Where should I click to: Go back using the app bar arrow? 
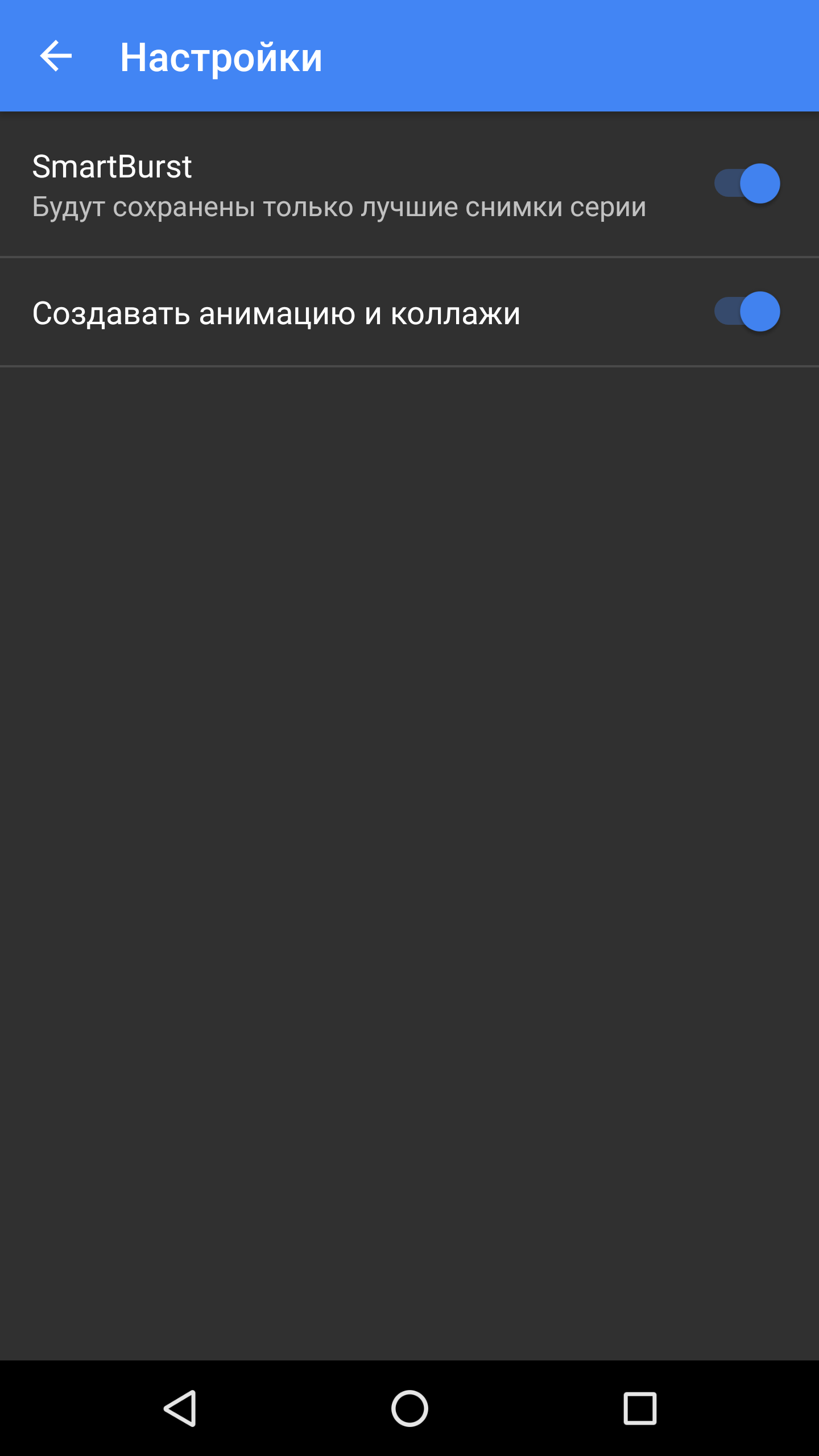[x=56, y=56]
